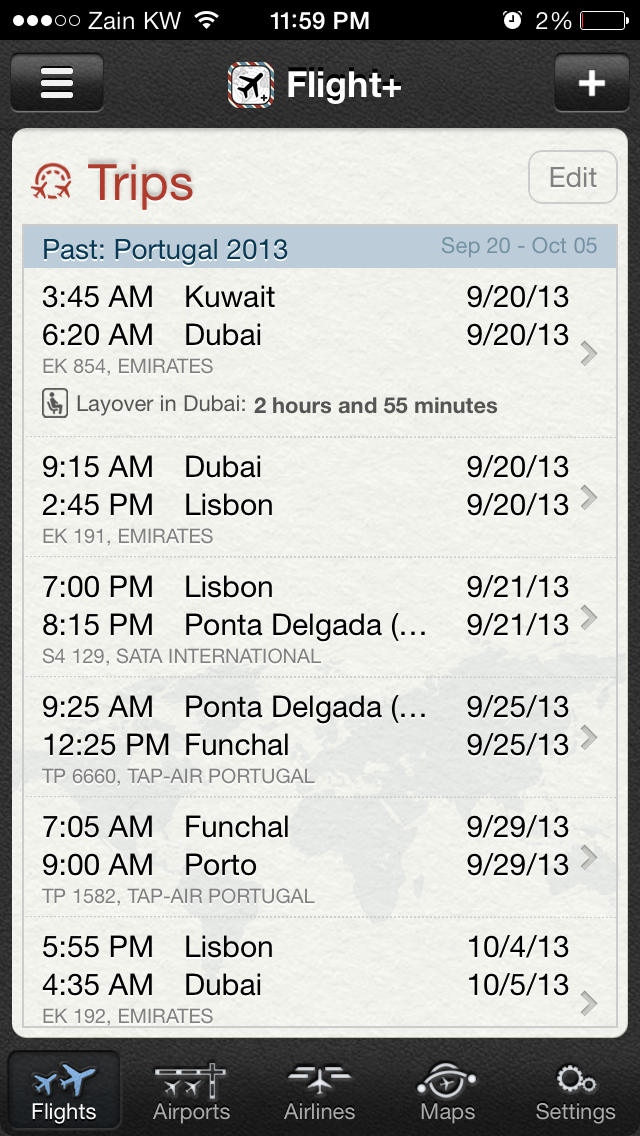
Task: Open TAP flight TP 6660 to Funchal
Action: tap(320, 737)
